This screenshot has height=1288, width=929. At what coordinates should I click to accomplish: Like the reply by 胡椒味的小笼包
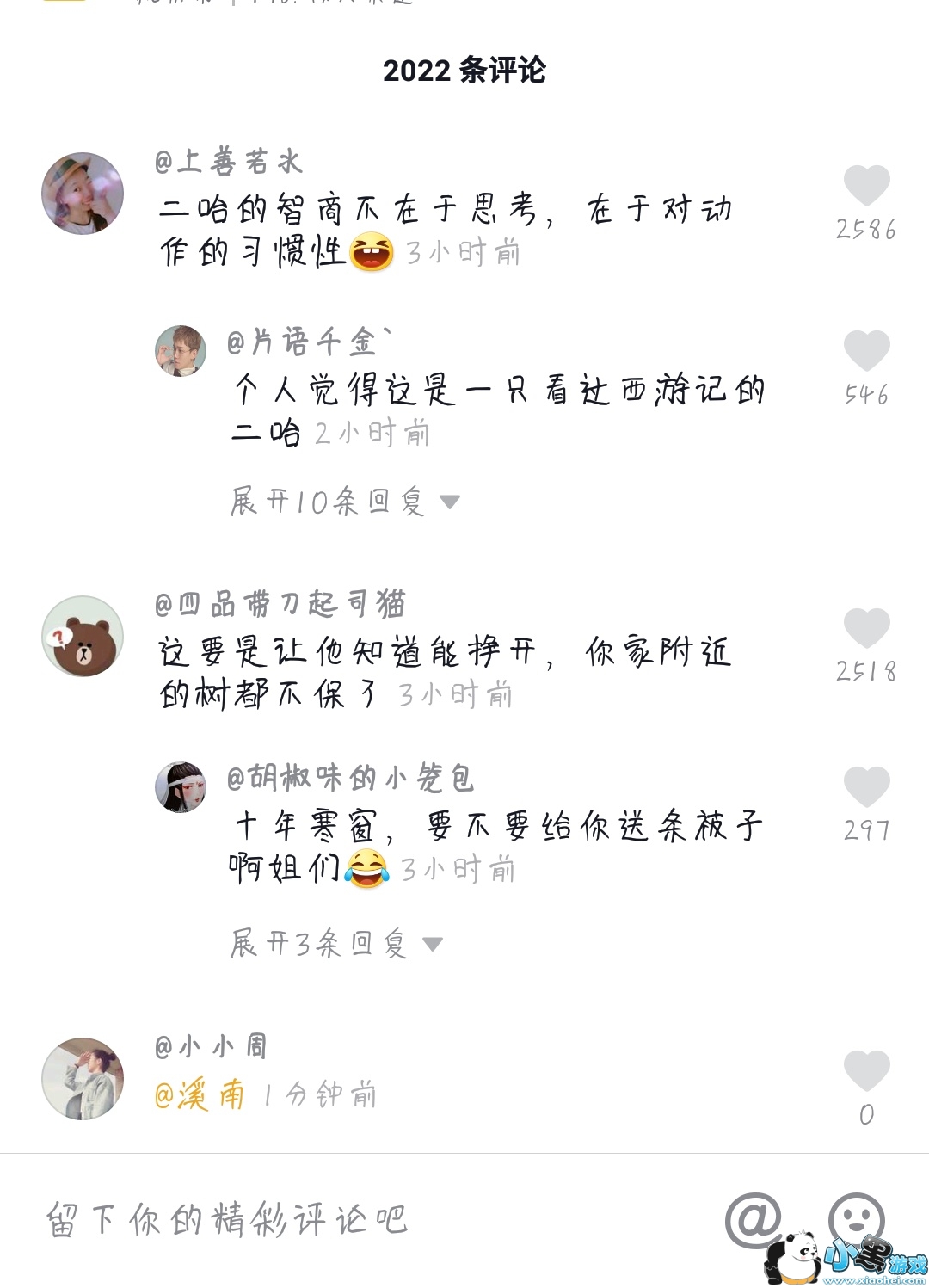866,786
